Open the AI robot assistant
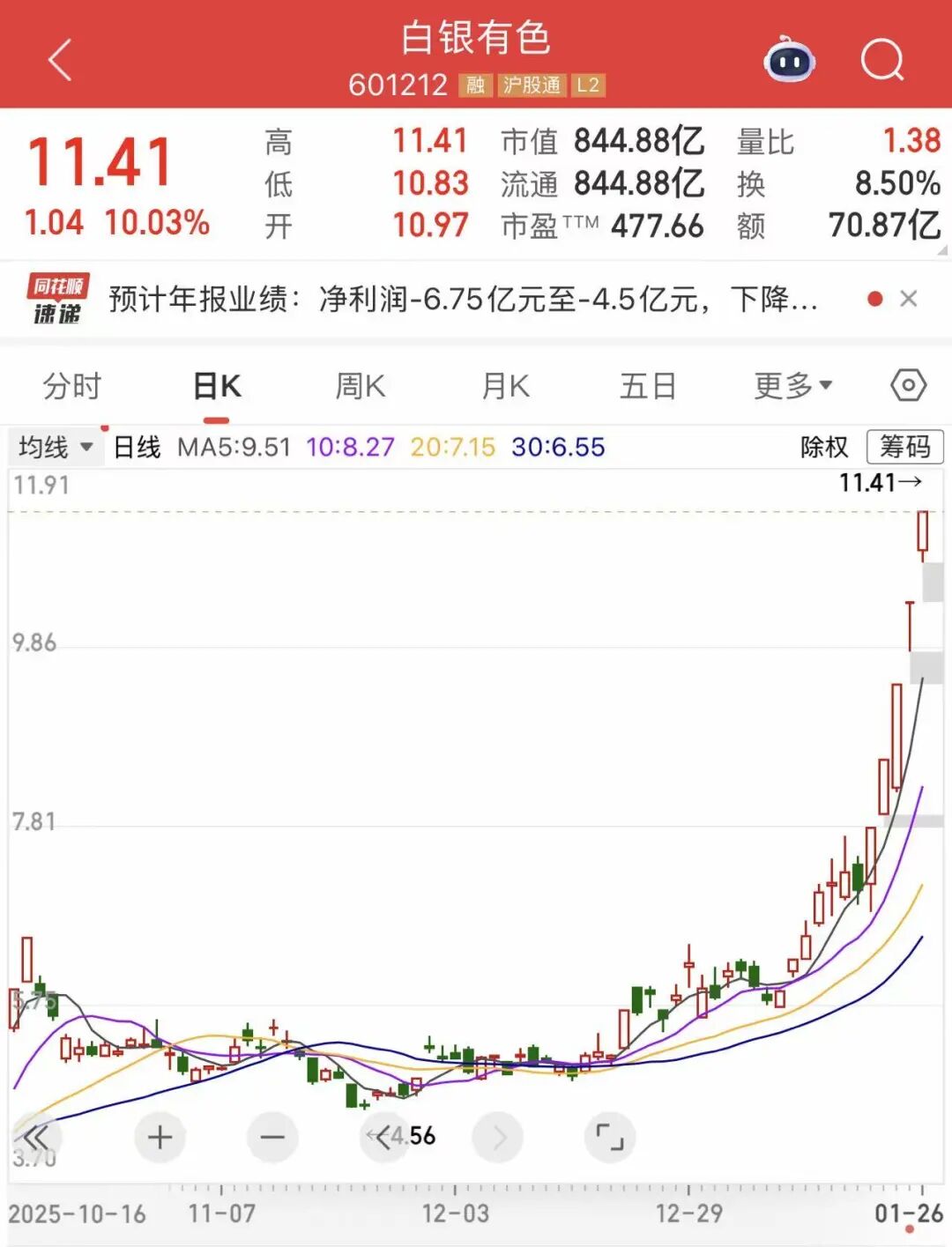Viewport: 952px width, 1247px height. click(x=789, y=61)
